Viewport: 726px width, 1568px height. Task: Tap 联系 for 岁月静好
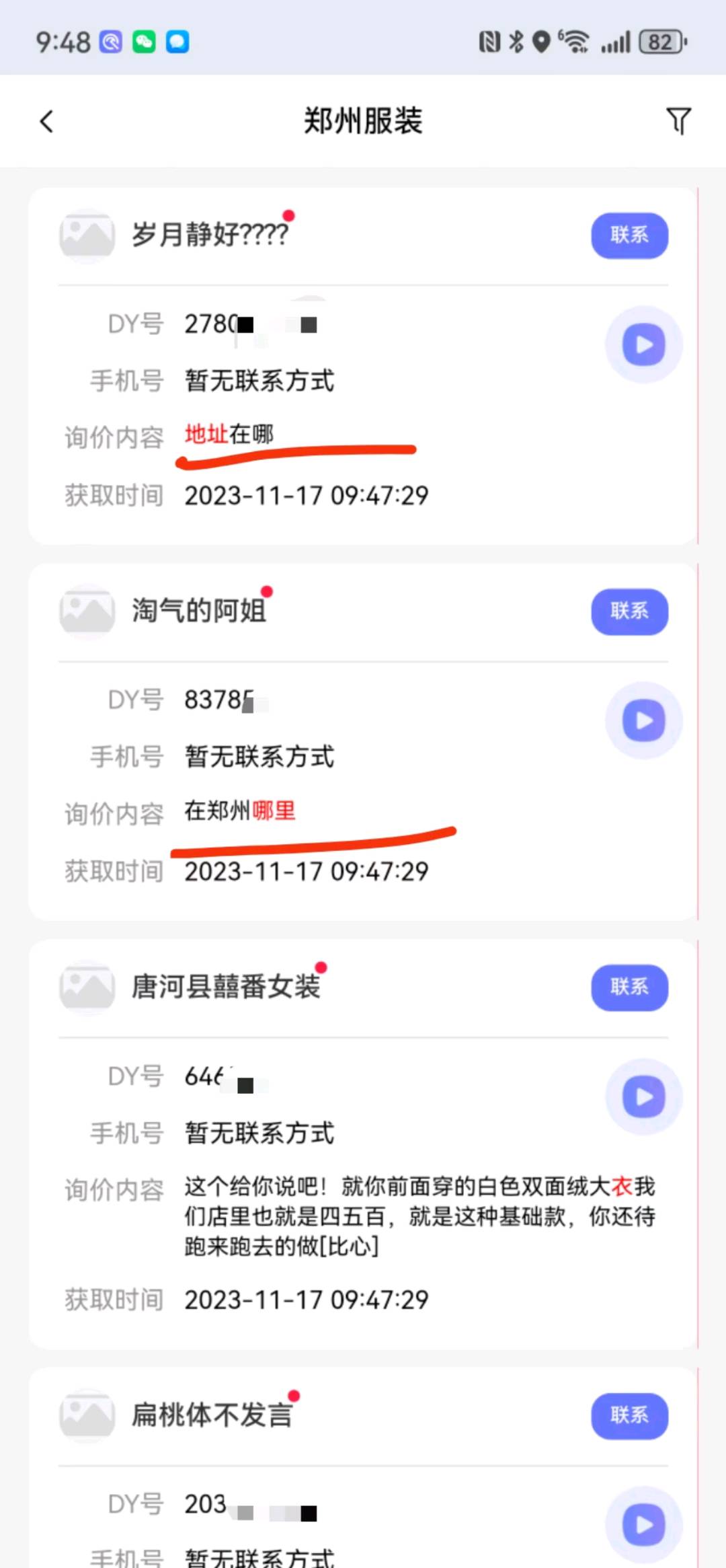[629, 235]
